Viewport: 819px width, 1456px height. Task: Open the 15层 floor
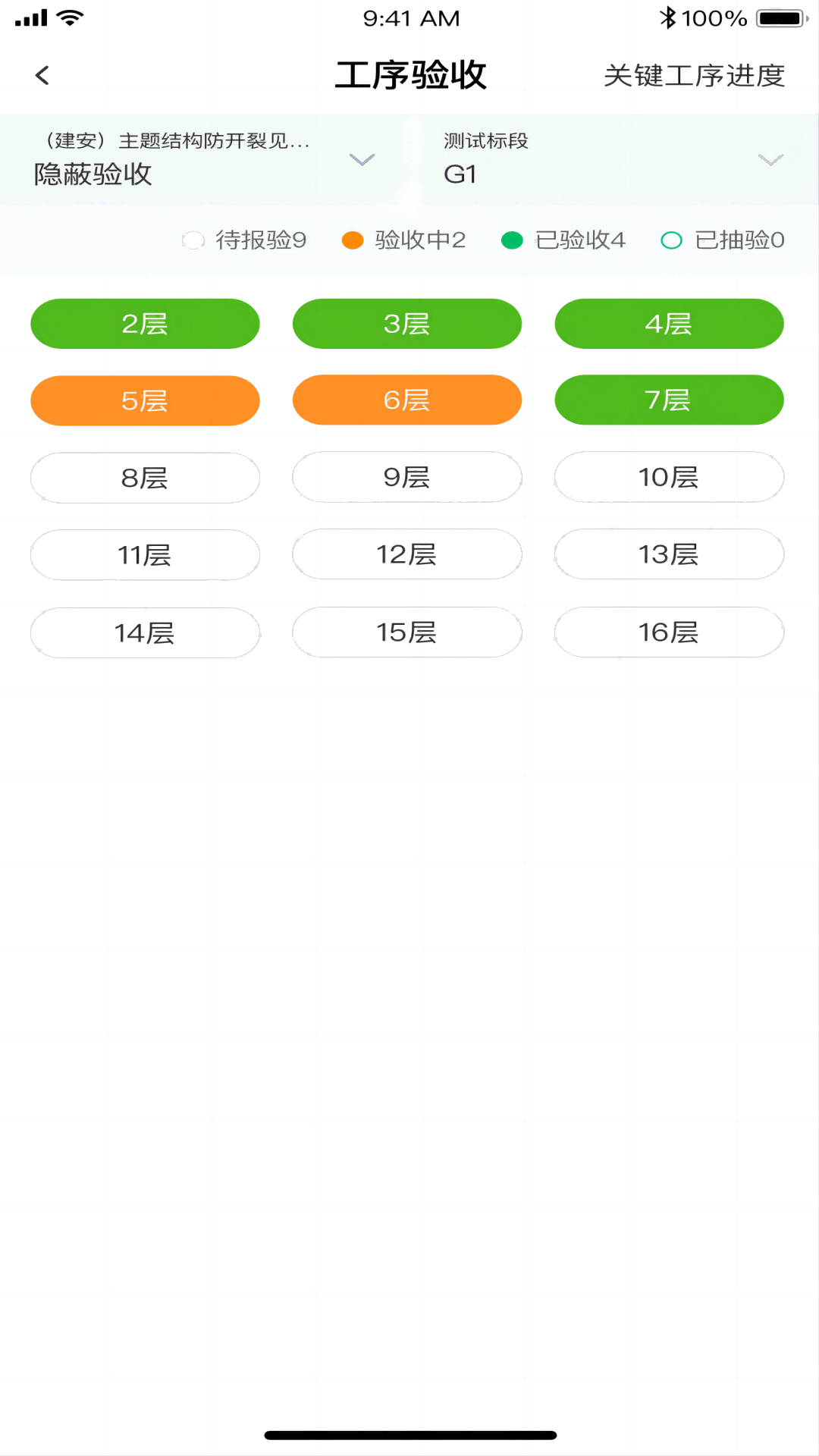(407, 632)
